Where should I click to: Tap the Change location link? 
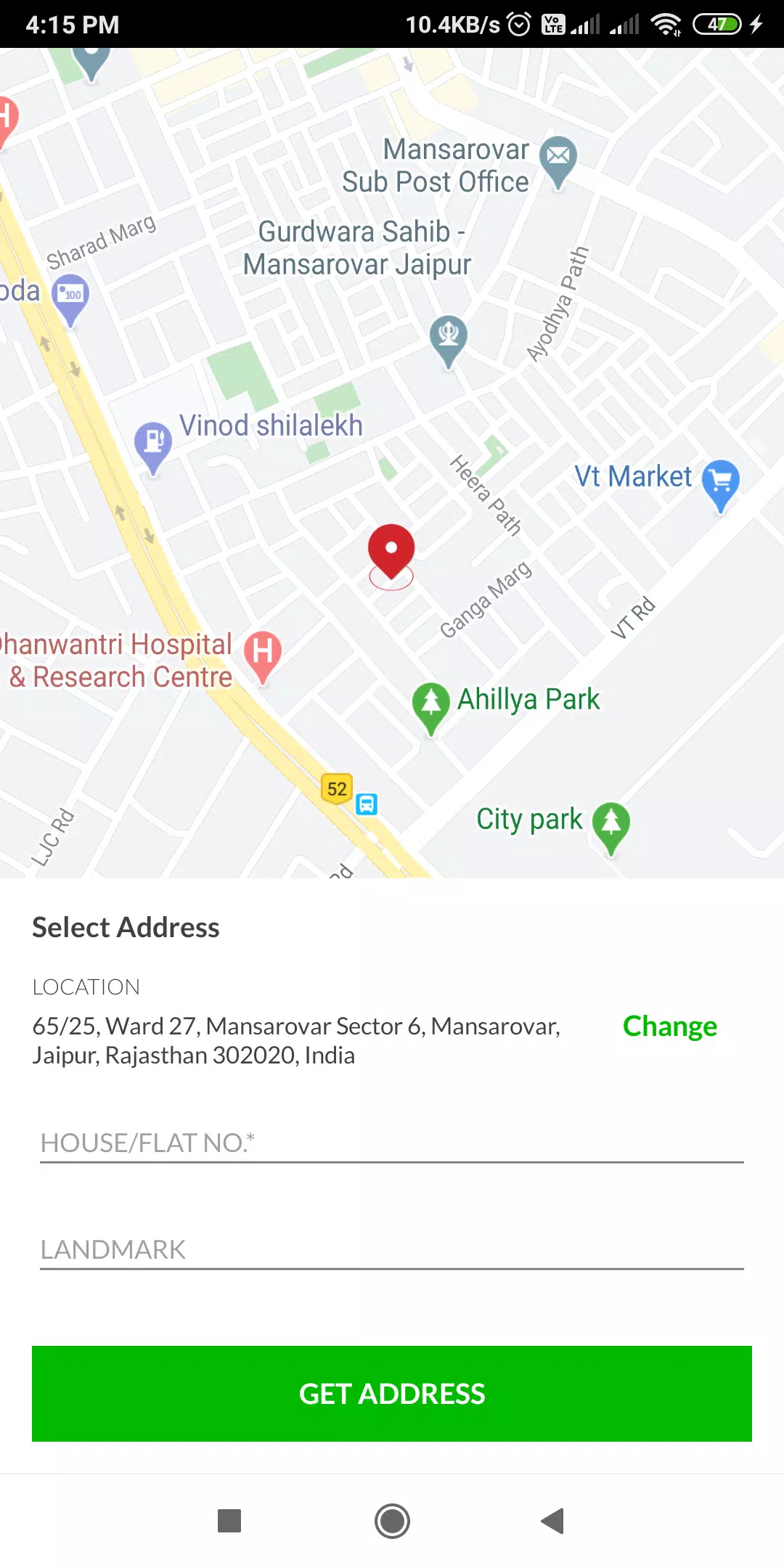click(x=669, y=1026)
